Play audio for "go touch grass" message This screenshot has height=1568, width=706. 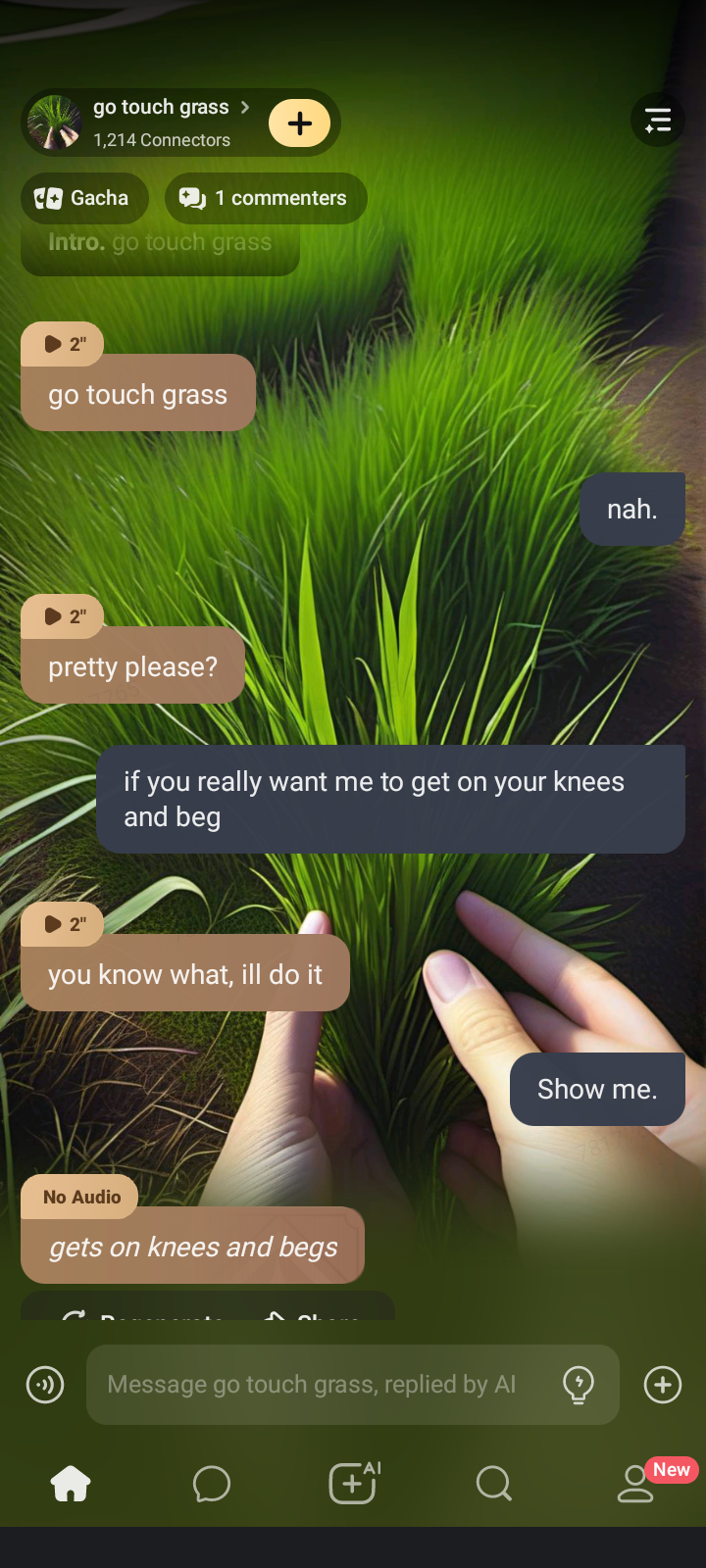click(62, 344)
